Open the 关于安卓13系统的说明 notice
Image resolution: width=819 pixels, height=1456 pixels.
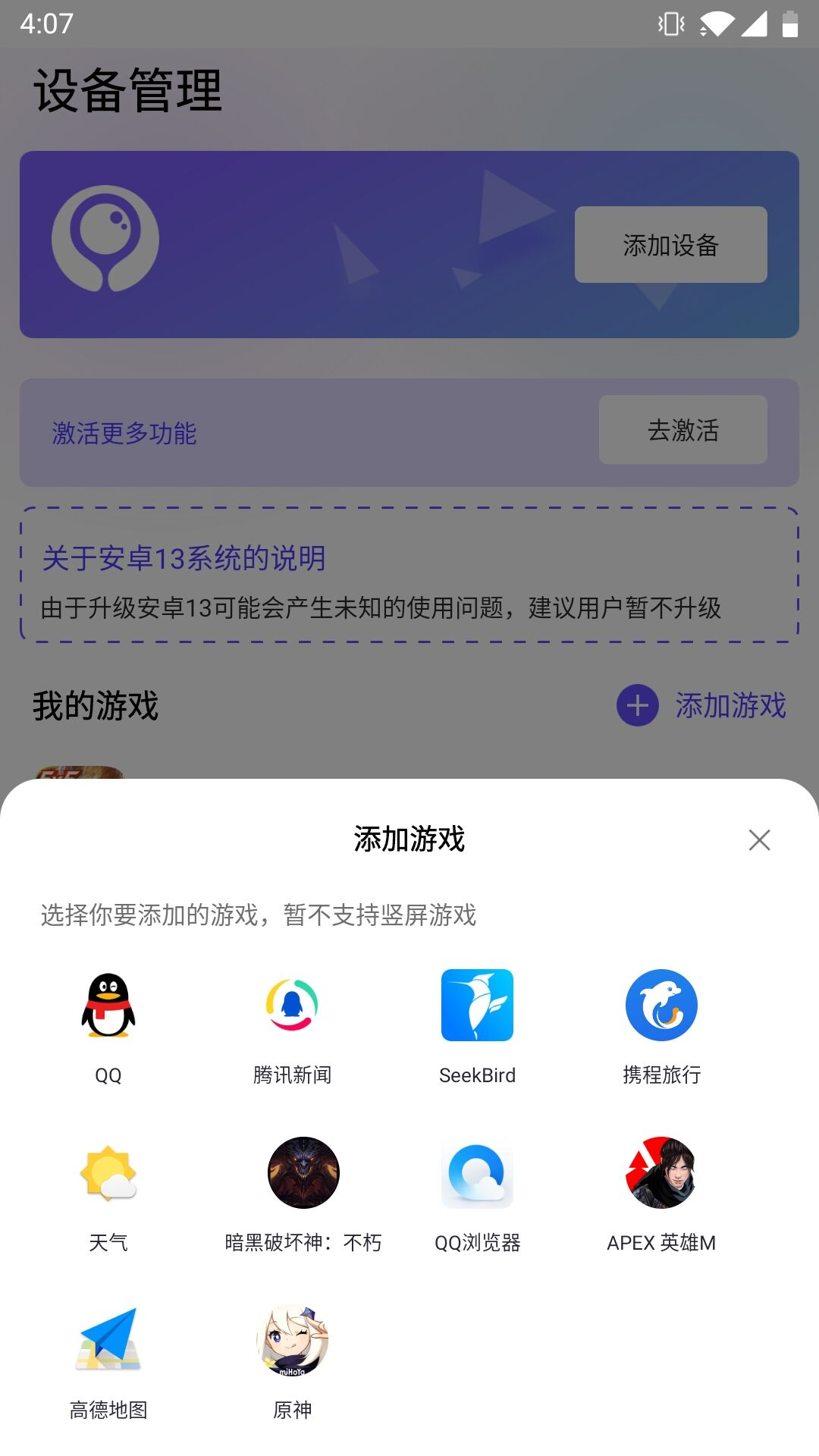pyautogui.click(x=184, y=559)
